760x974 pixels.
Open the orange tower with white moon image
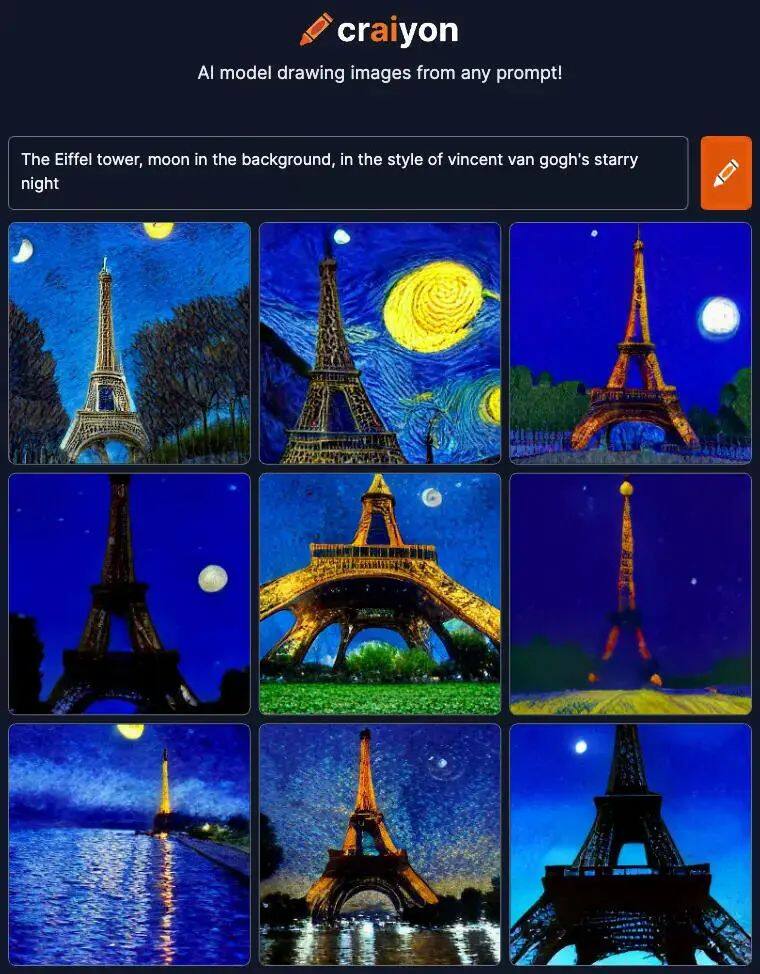[630, 343]
